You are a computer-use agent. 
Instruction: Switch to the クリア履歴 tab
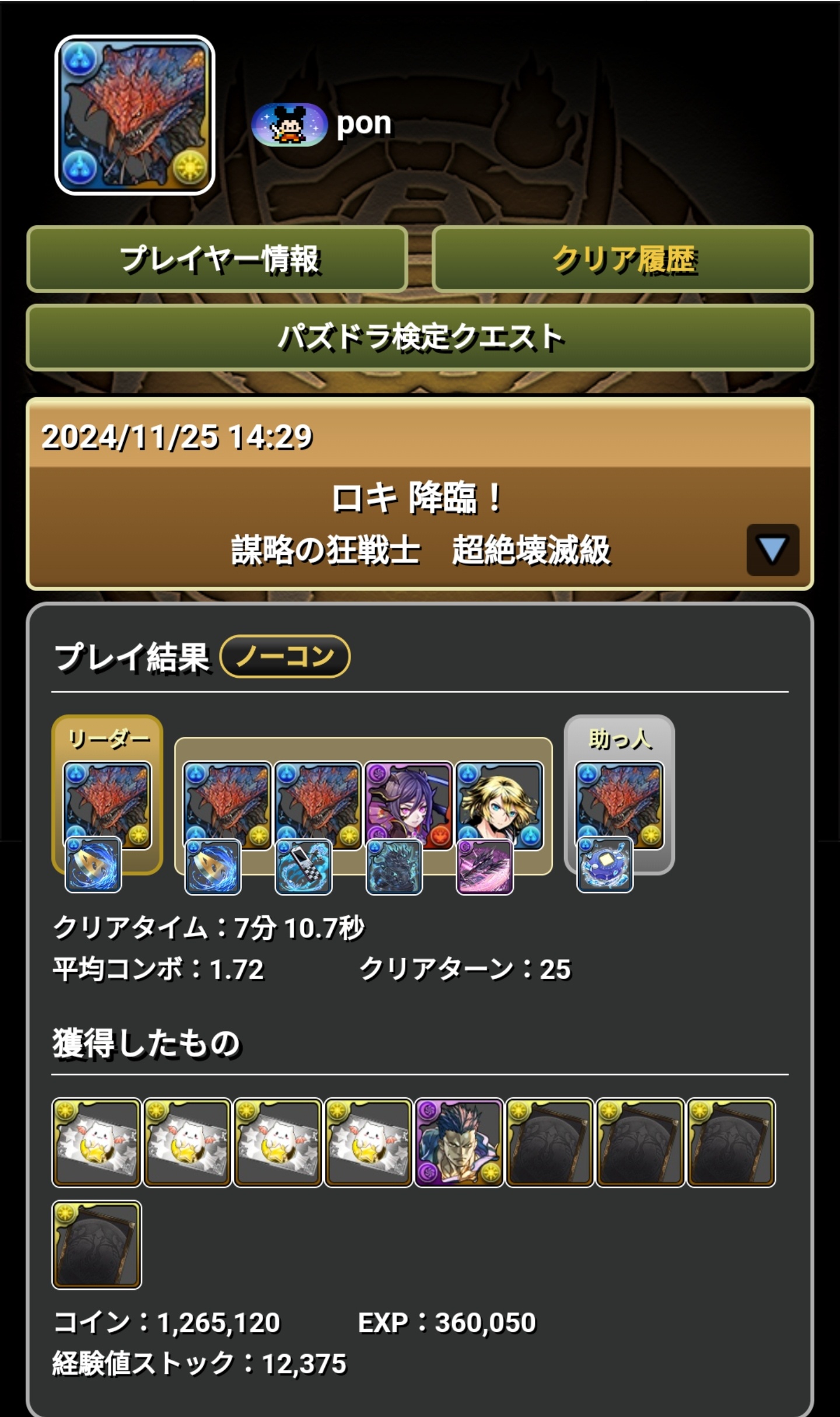coord(622,259)
